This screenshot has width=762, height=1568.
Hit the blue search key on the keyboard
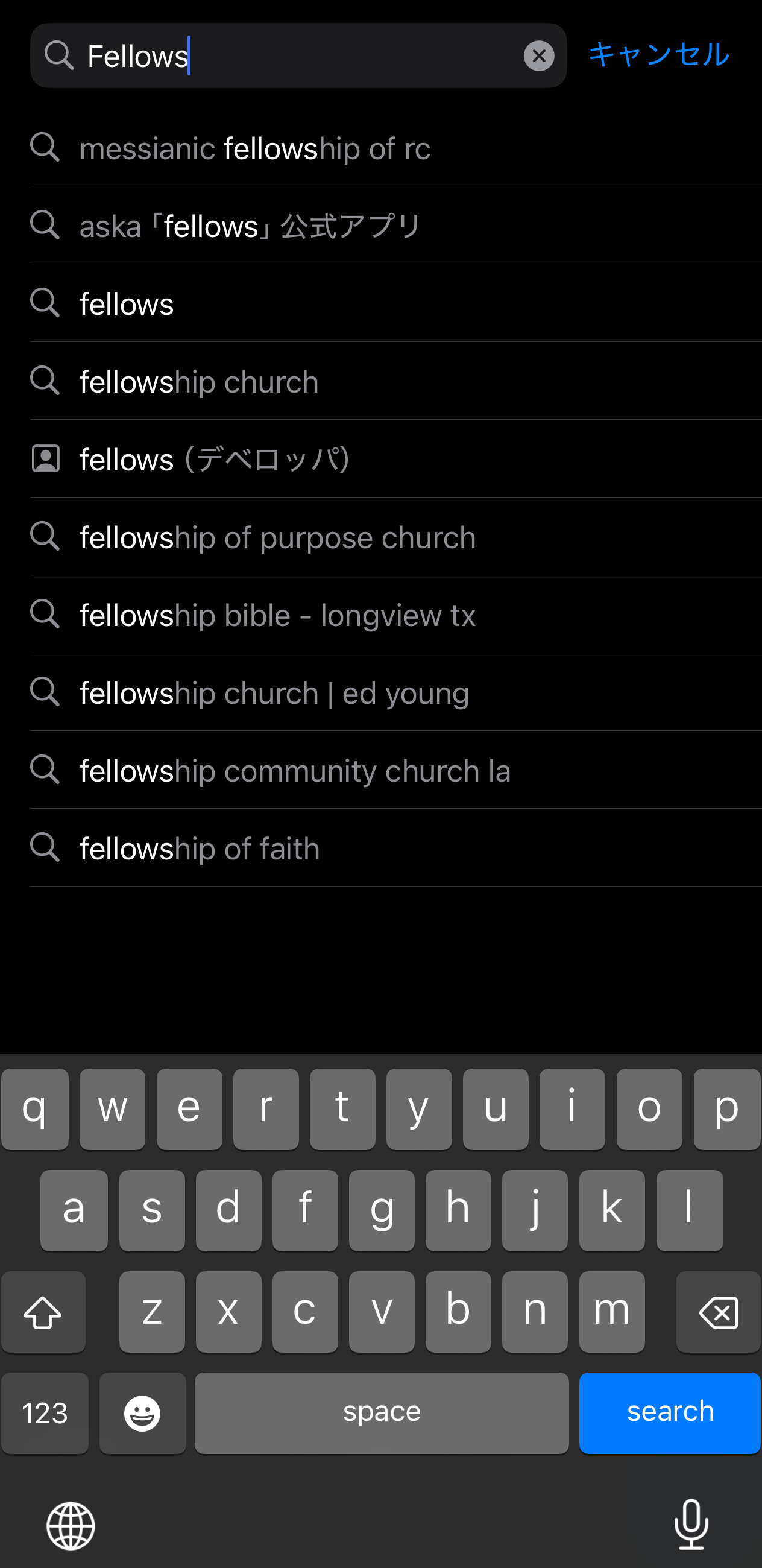click(670, 1413)
